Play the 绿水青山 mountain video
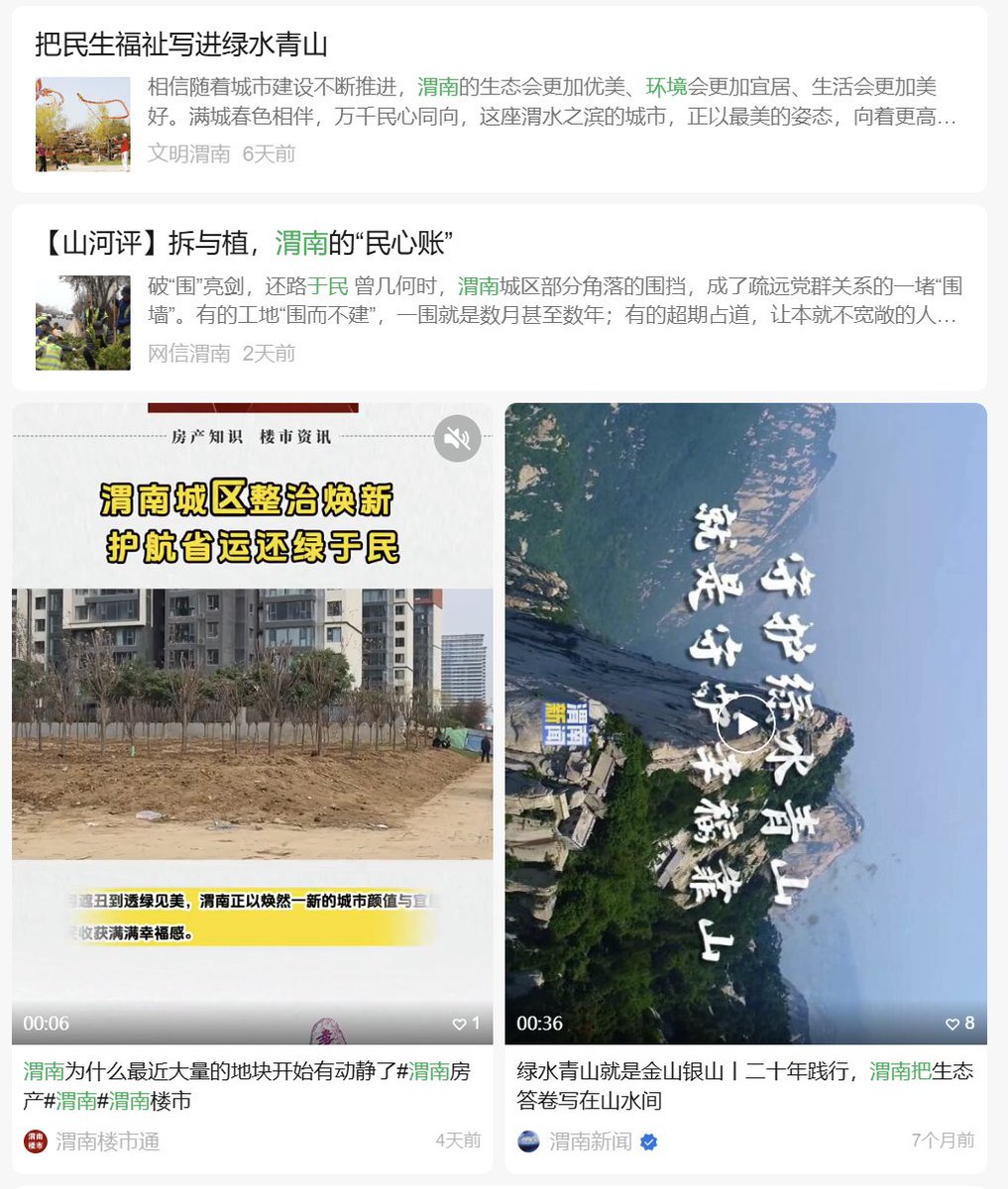1008x1189 pixels. [745, 724]
